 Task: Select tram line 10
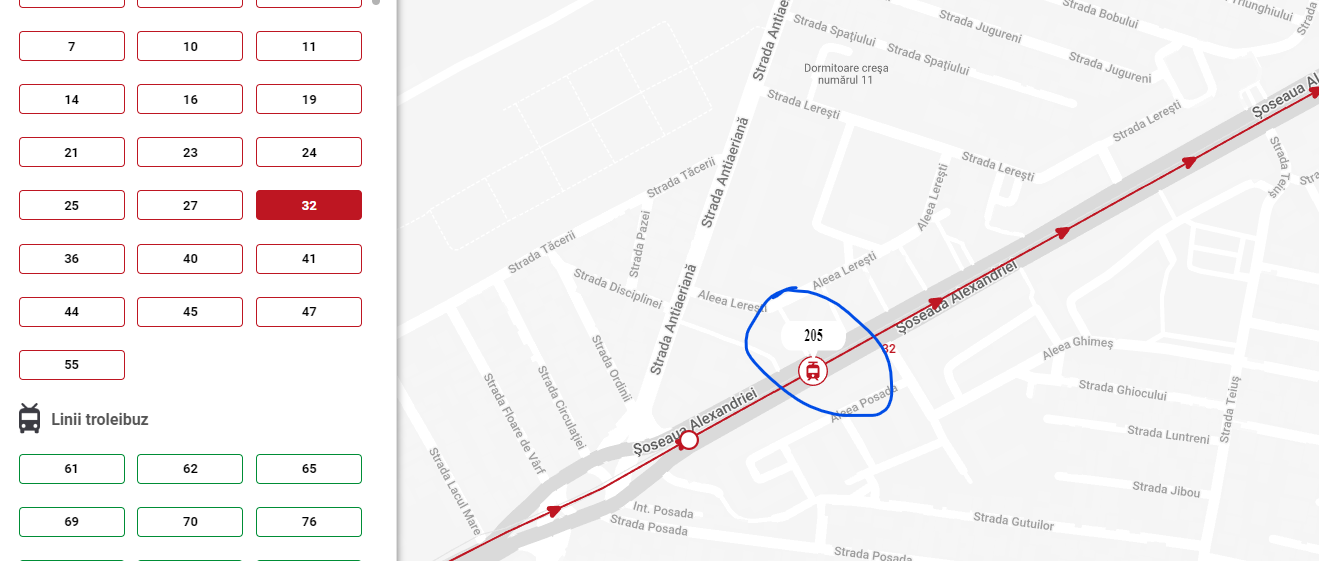(190, 46)
